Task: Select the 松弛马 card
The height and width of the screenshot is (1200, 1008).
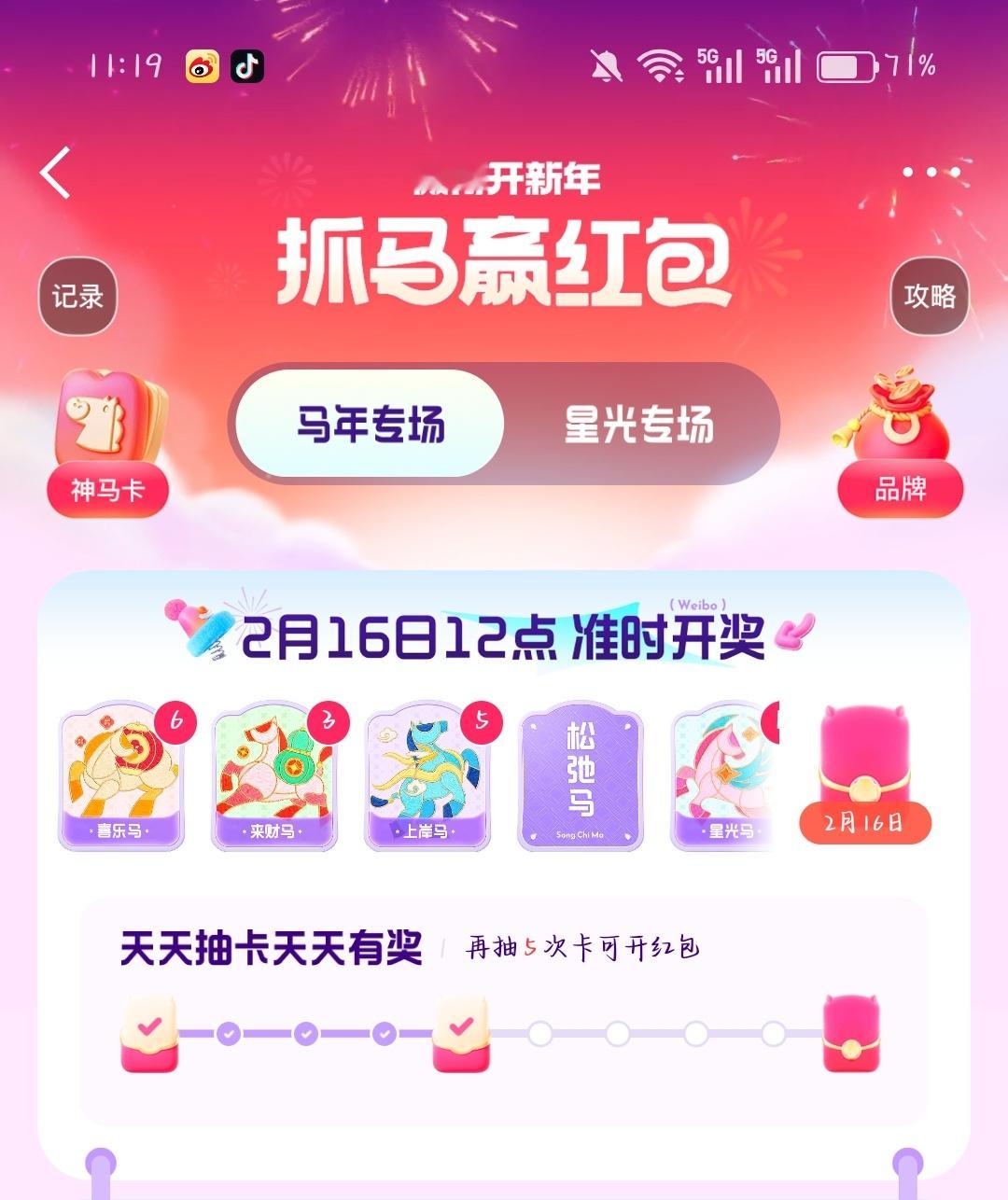Action: coord(579,779)
